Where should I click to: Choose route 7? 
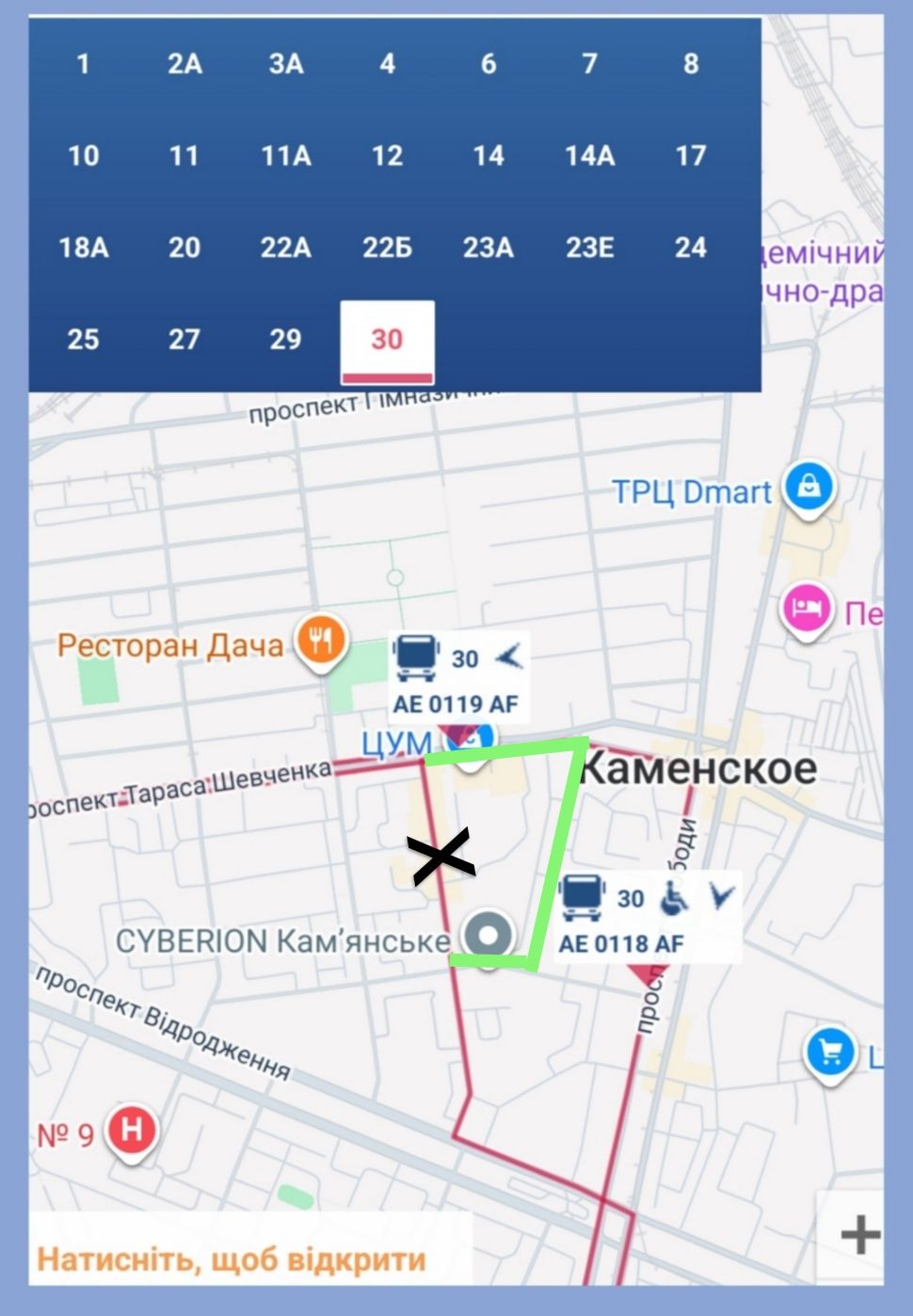coord(589,64)
